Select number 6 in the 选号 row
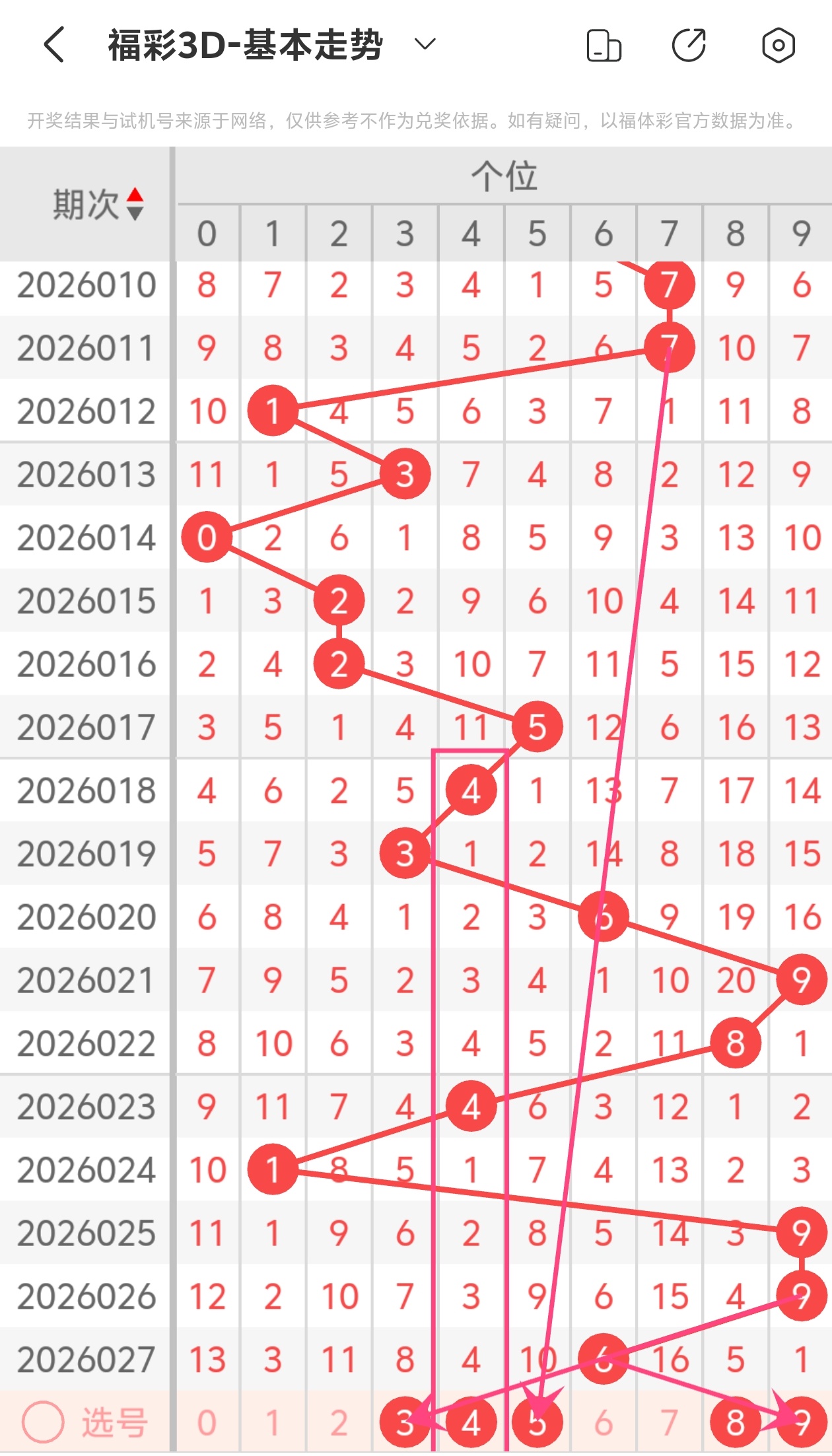This screenshot has height=1456, width=832. [603, 1423]
